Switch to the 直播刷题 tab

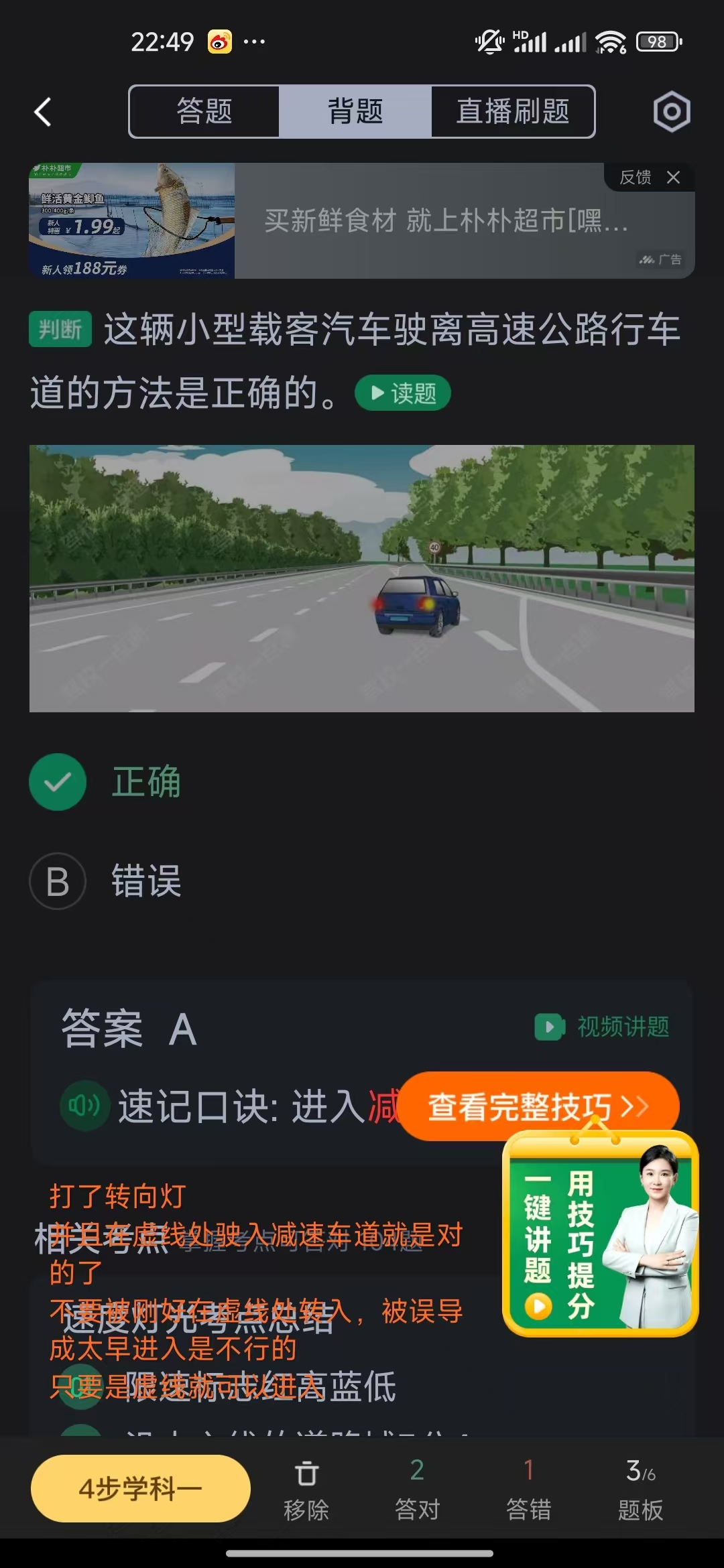(512, 112)
